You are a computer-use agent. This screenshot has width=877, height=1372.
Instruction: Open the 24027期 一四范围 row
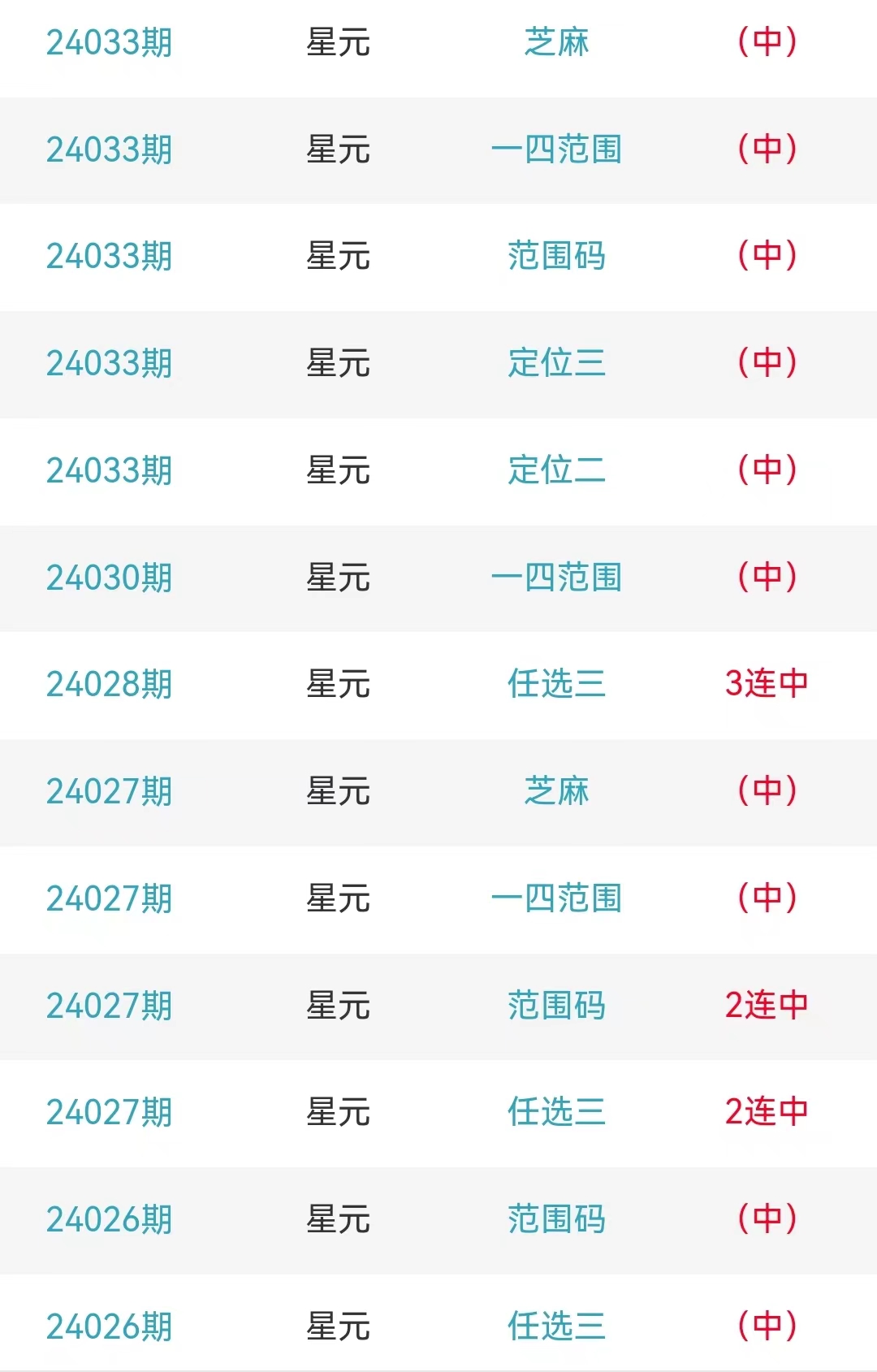tap(556, 898)
